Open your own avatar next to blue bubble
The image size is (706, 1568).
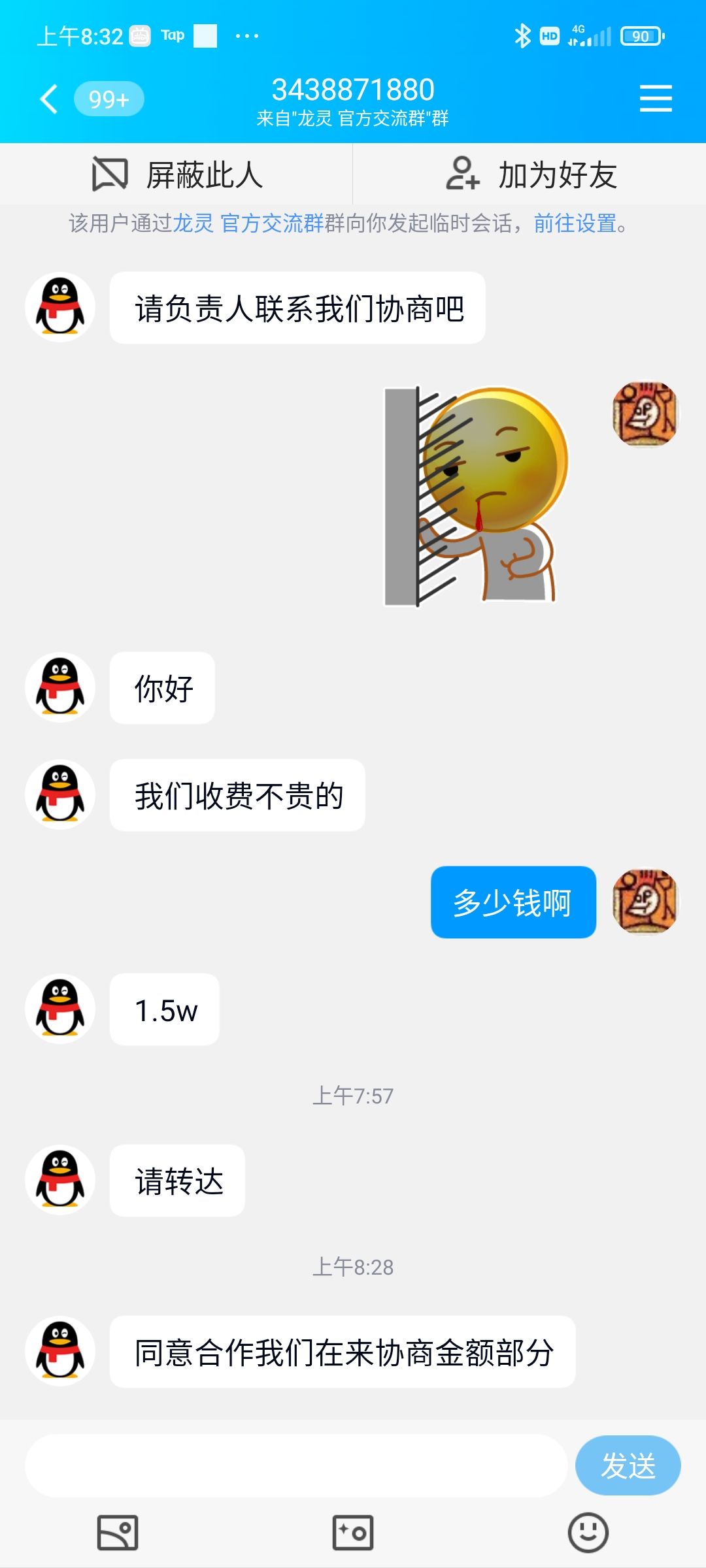[x=646, y=902]
